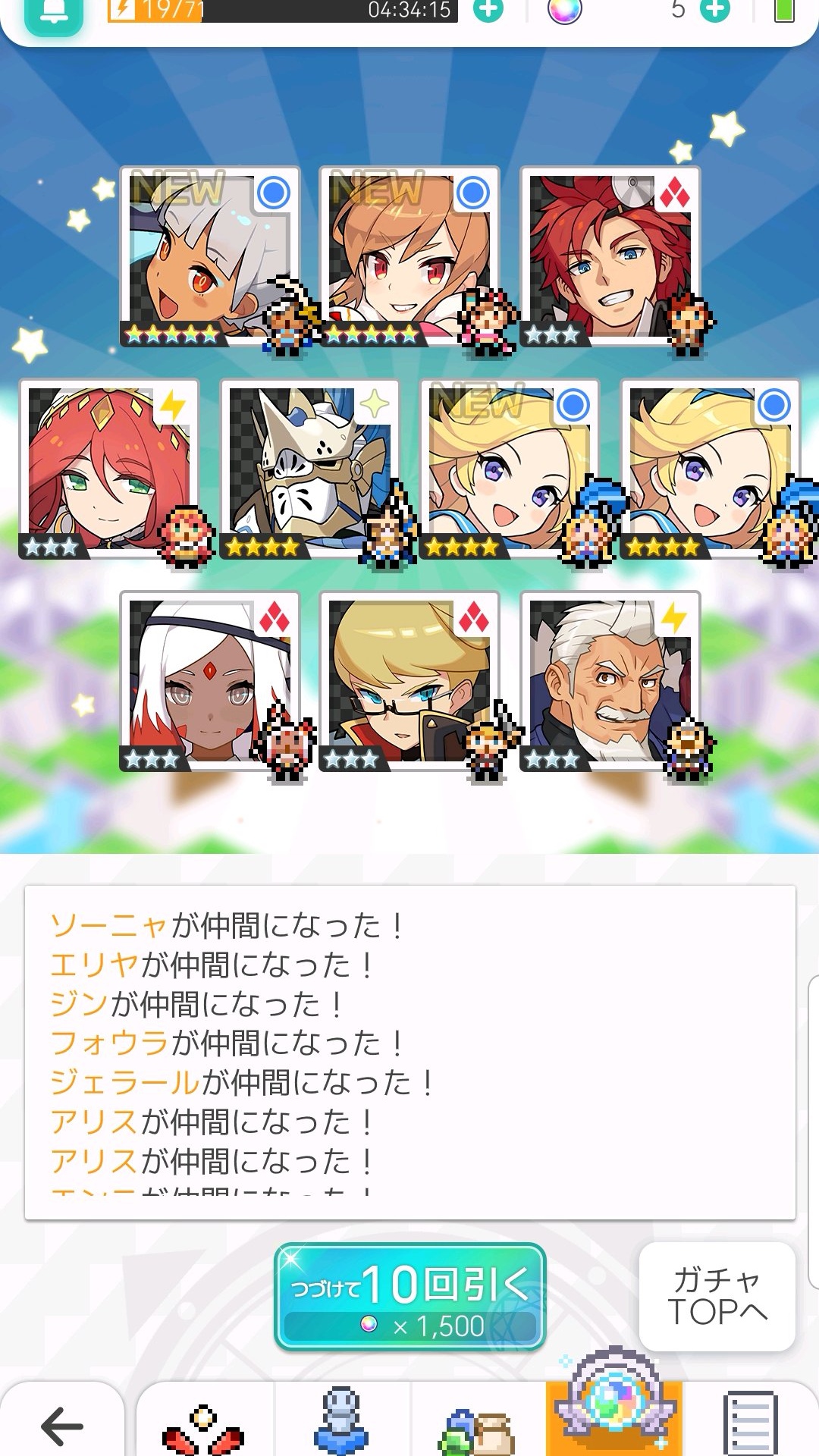Open the blonde glasses character three-star card
The height and width of the screenshot is (1456, 819).
(409, 681)
